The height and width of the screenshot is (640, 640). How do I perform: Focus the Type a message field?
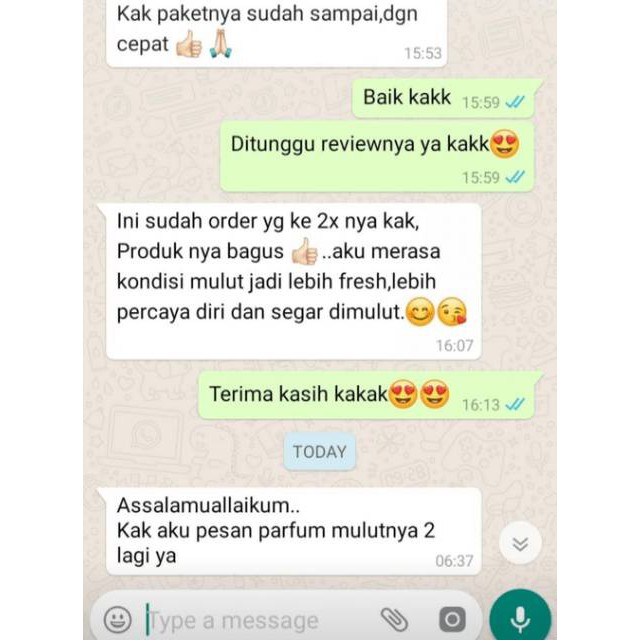259,621
